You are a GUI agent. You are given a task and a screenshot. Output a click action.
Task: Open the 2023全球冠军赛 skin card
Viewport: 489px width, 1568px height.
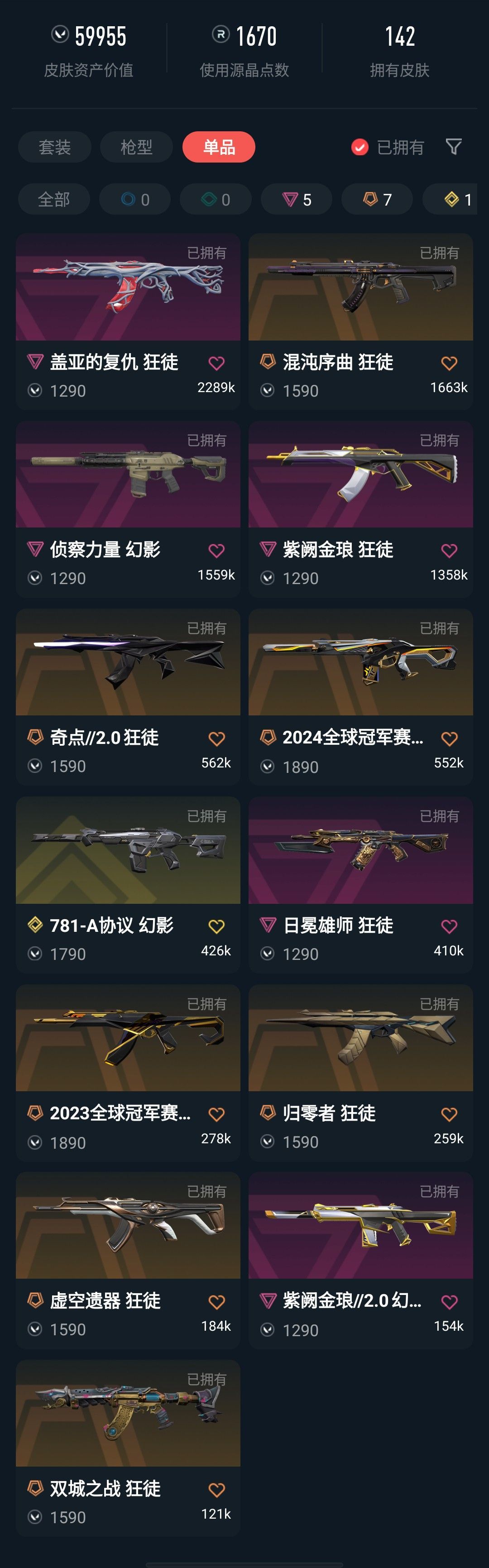pos(128,1073)
